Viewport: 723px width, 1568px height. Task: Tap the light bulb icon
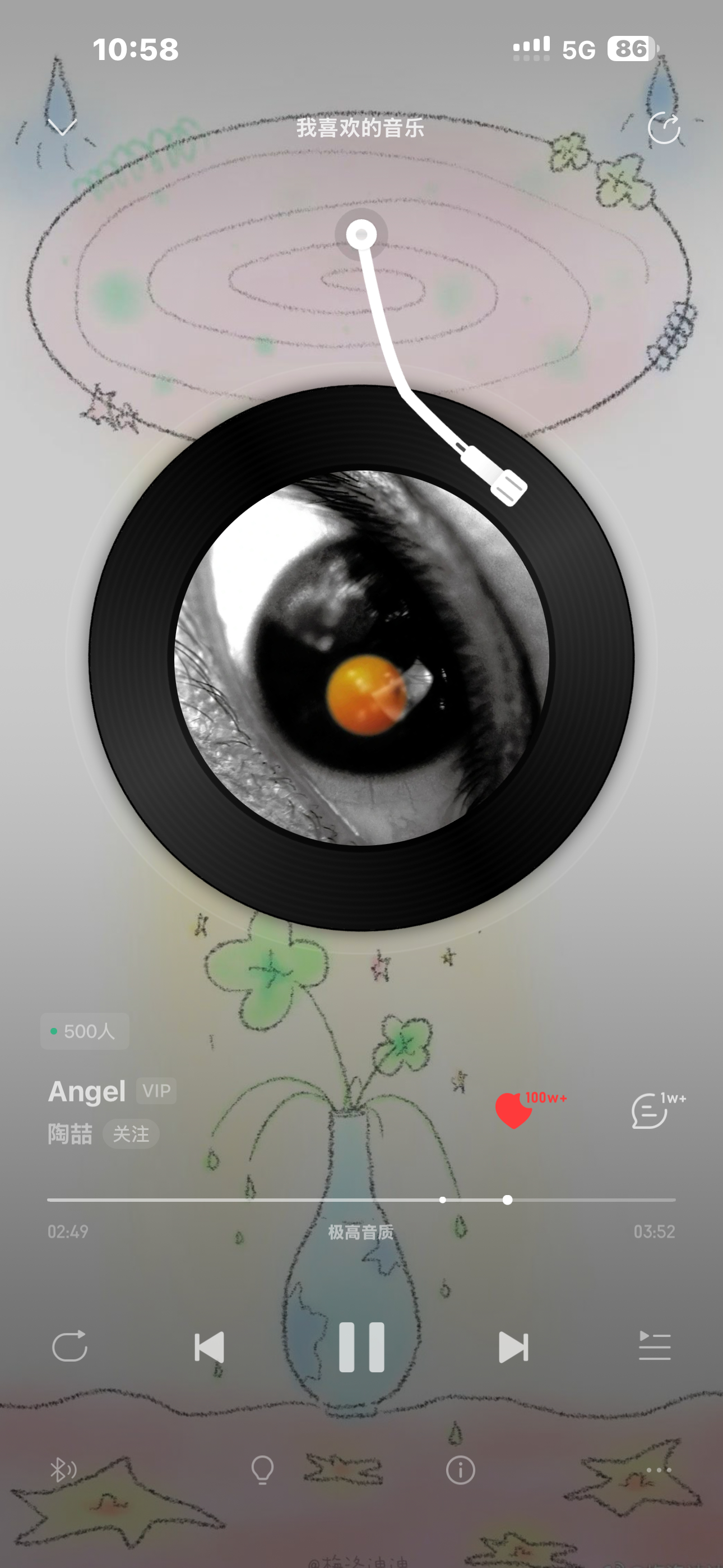pos(262,1470)
